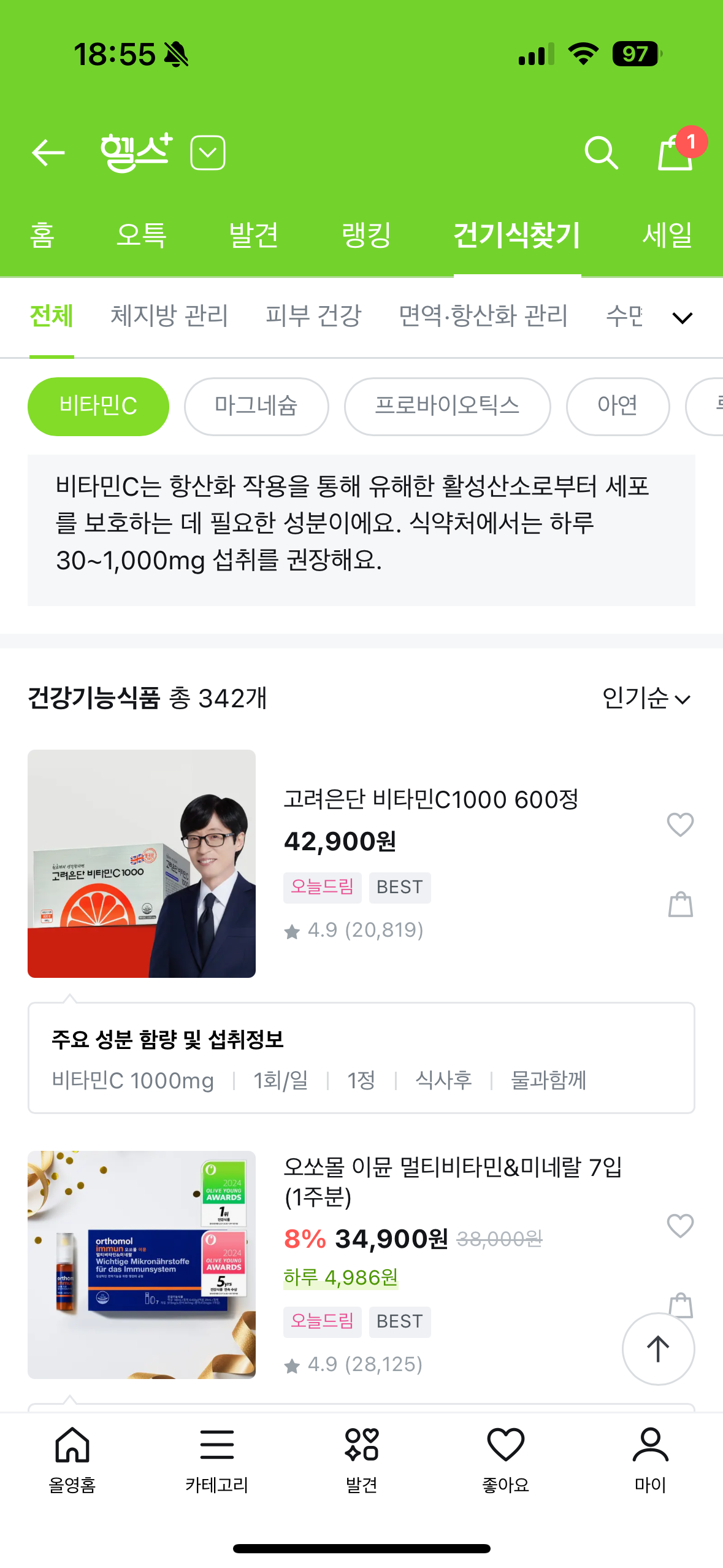Add 고려은단 비타민C1000 to the cart

point(680,905)
